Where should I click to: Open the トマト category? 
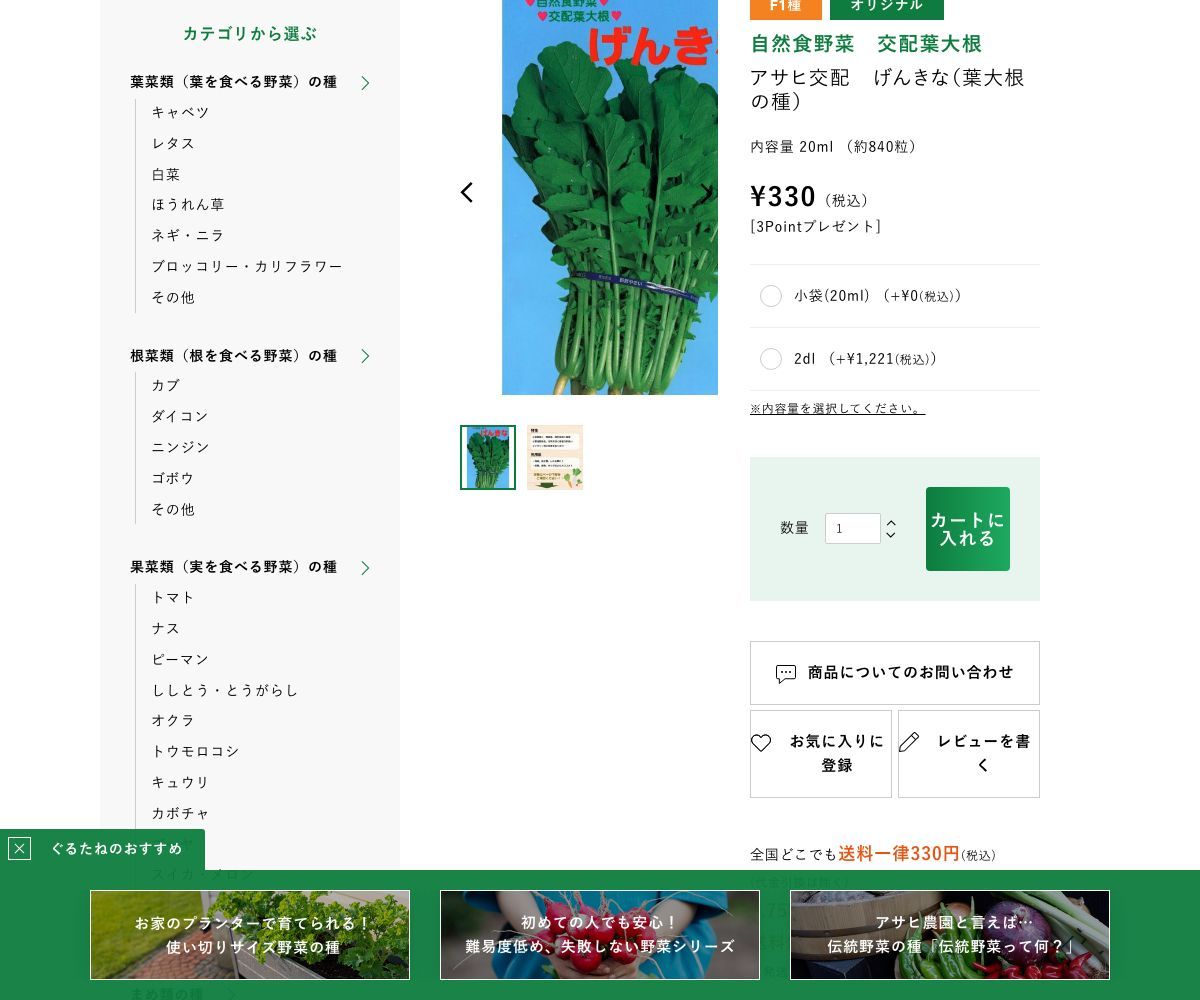[x=173, y=597]
